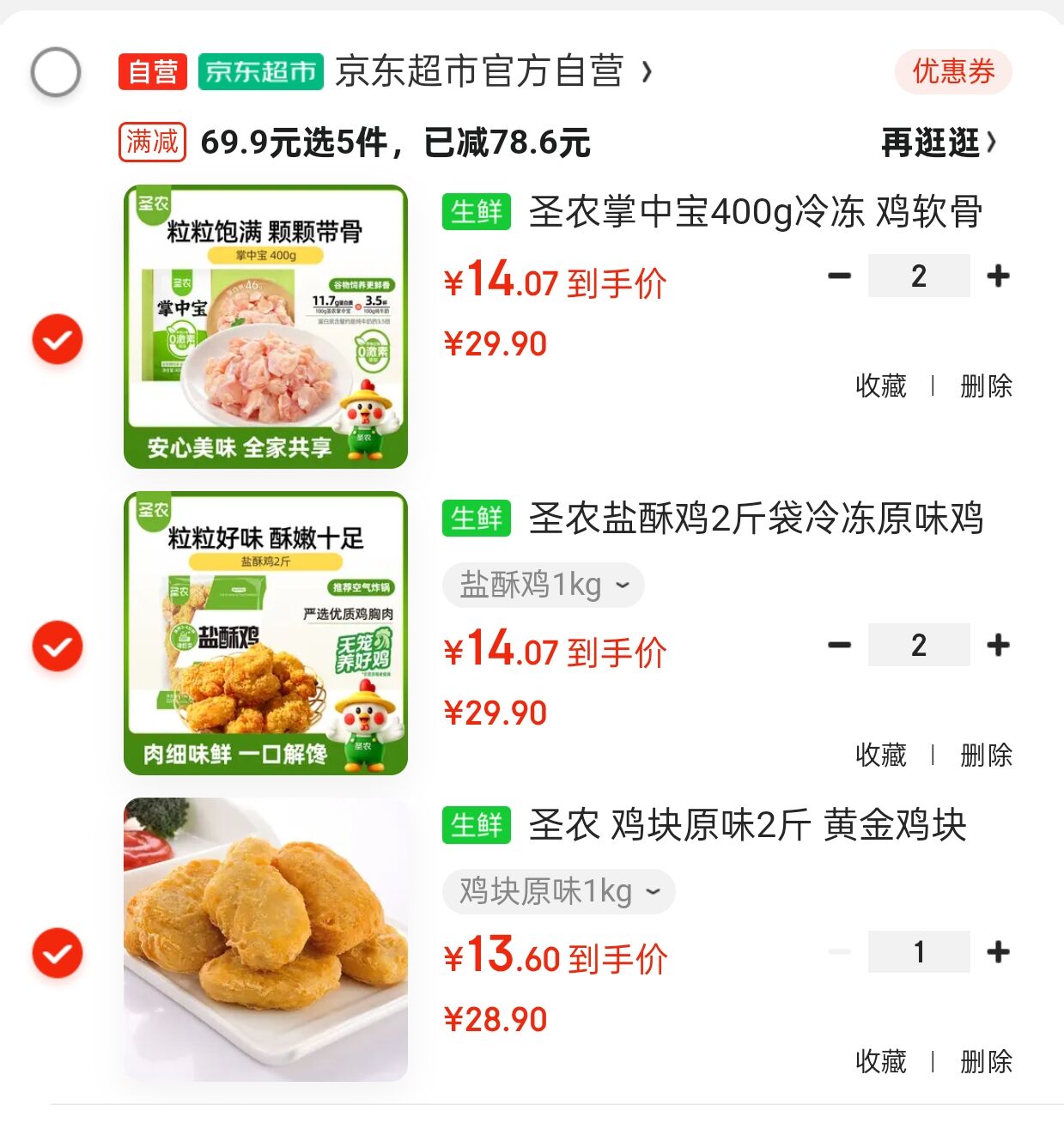Uncheck the 圣农掌中宝400g item
This screenshot has width=1064, height=1123.
58,339
